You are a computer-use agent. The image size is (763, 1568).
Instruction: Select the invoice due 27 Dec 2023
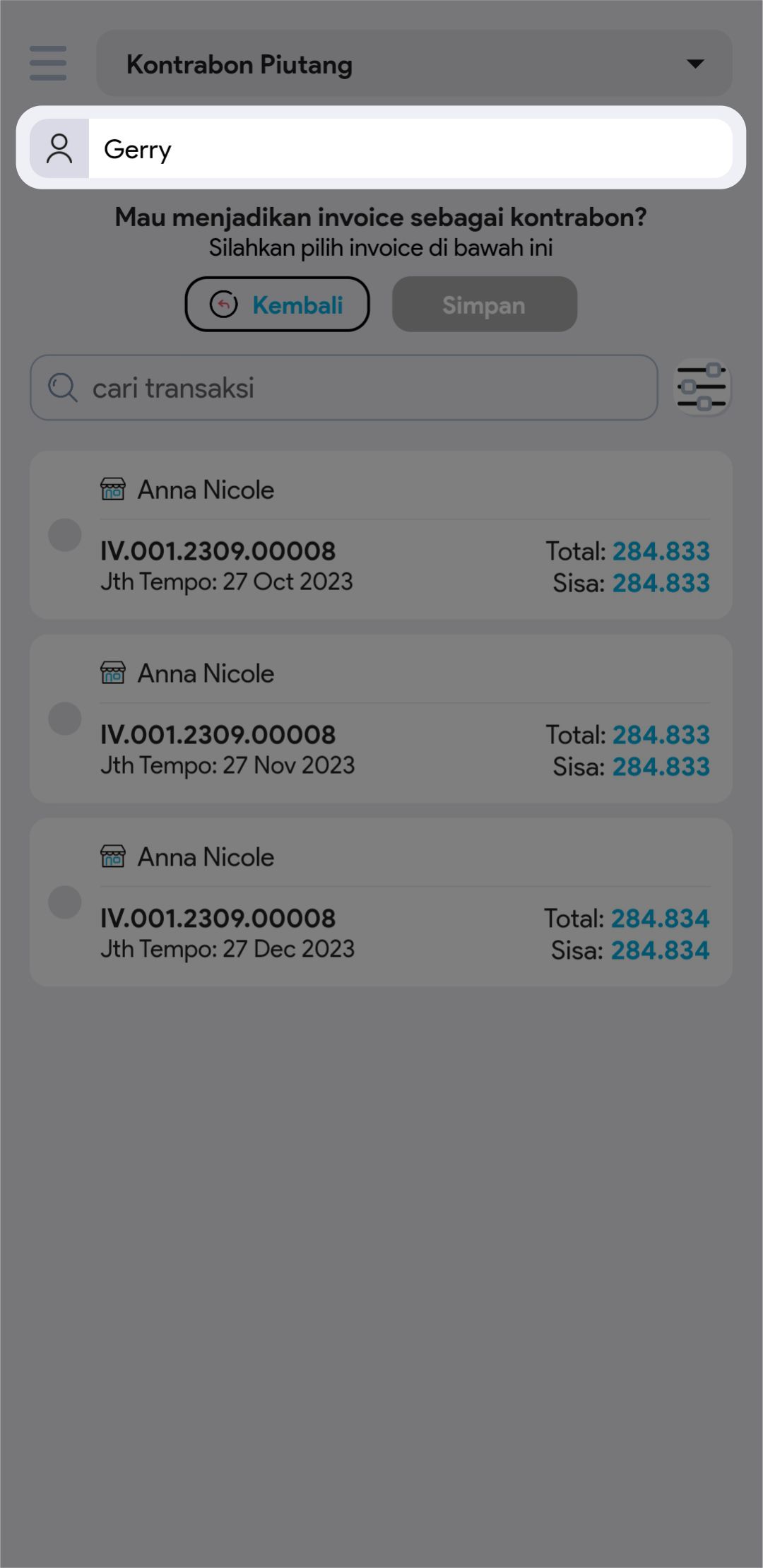coord(65,902)
